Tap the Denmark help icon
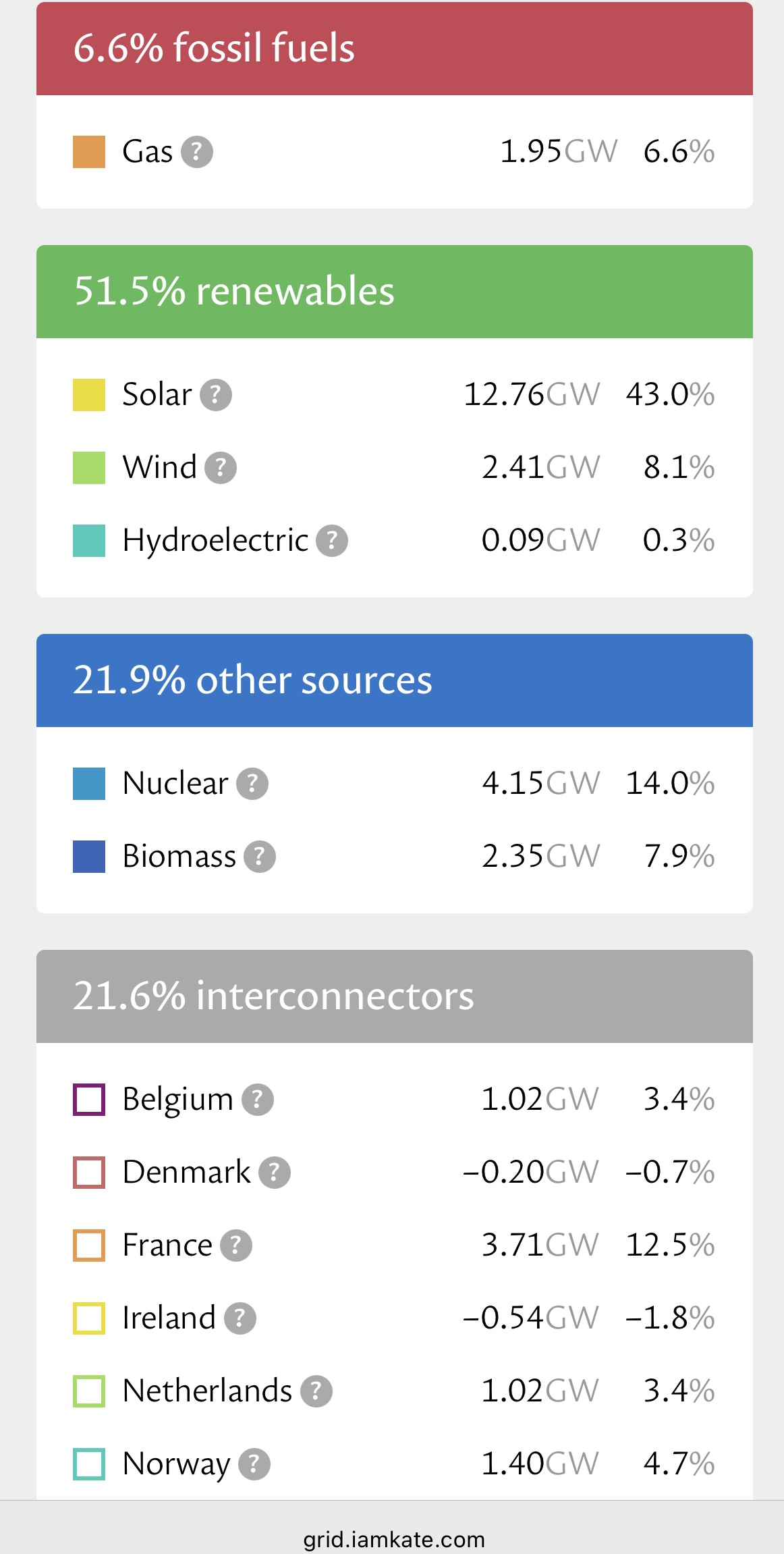The image size is (784, 1554). [275, 1173]
